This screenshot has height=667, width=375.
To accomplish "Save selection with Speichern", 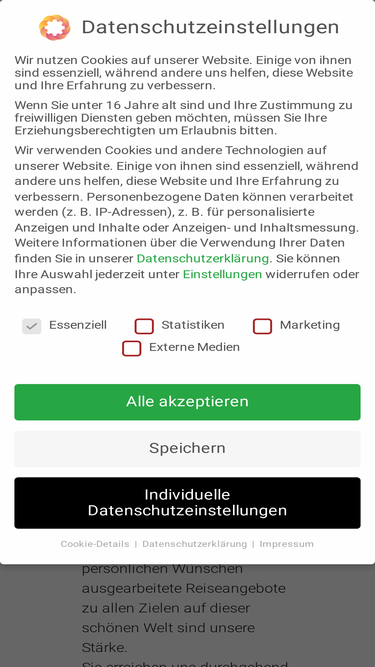I will 188,448.
